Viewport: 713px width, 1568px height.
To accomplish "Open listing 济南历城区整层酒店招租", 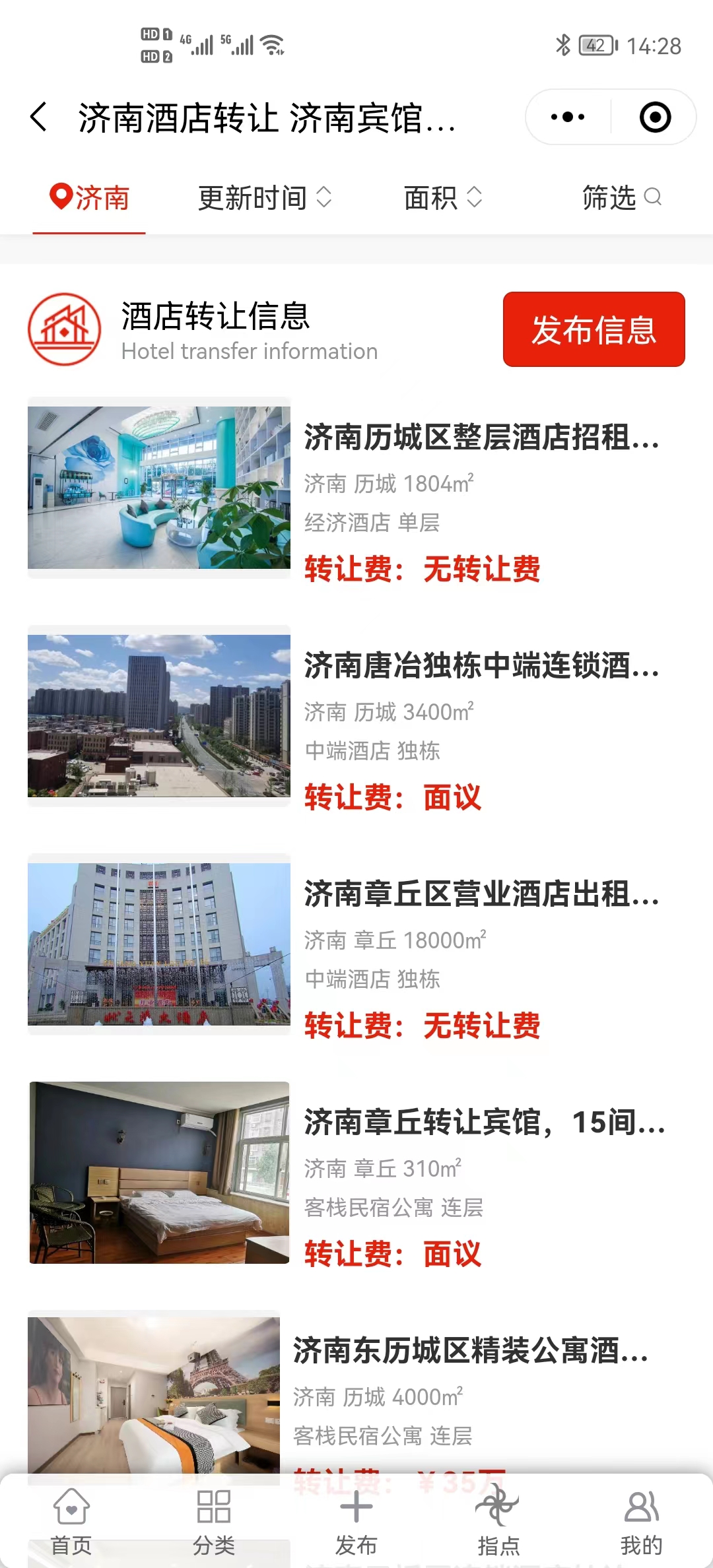I will click(481, 438).
